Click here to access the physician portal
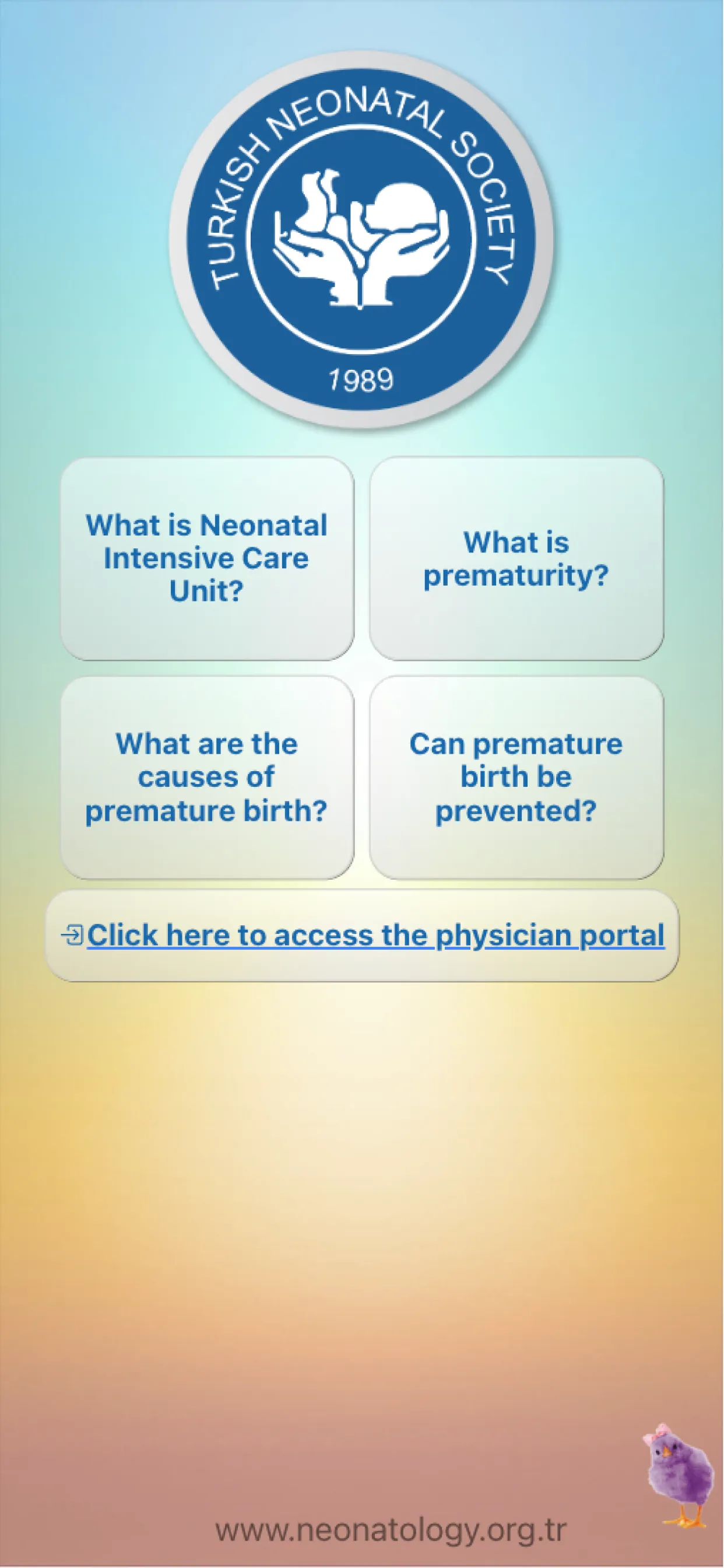This screenshot has width=724, height=1568. click(x=362, y=936)
